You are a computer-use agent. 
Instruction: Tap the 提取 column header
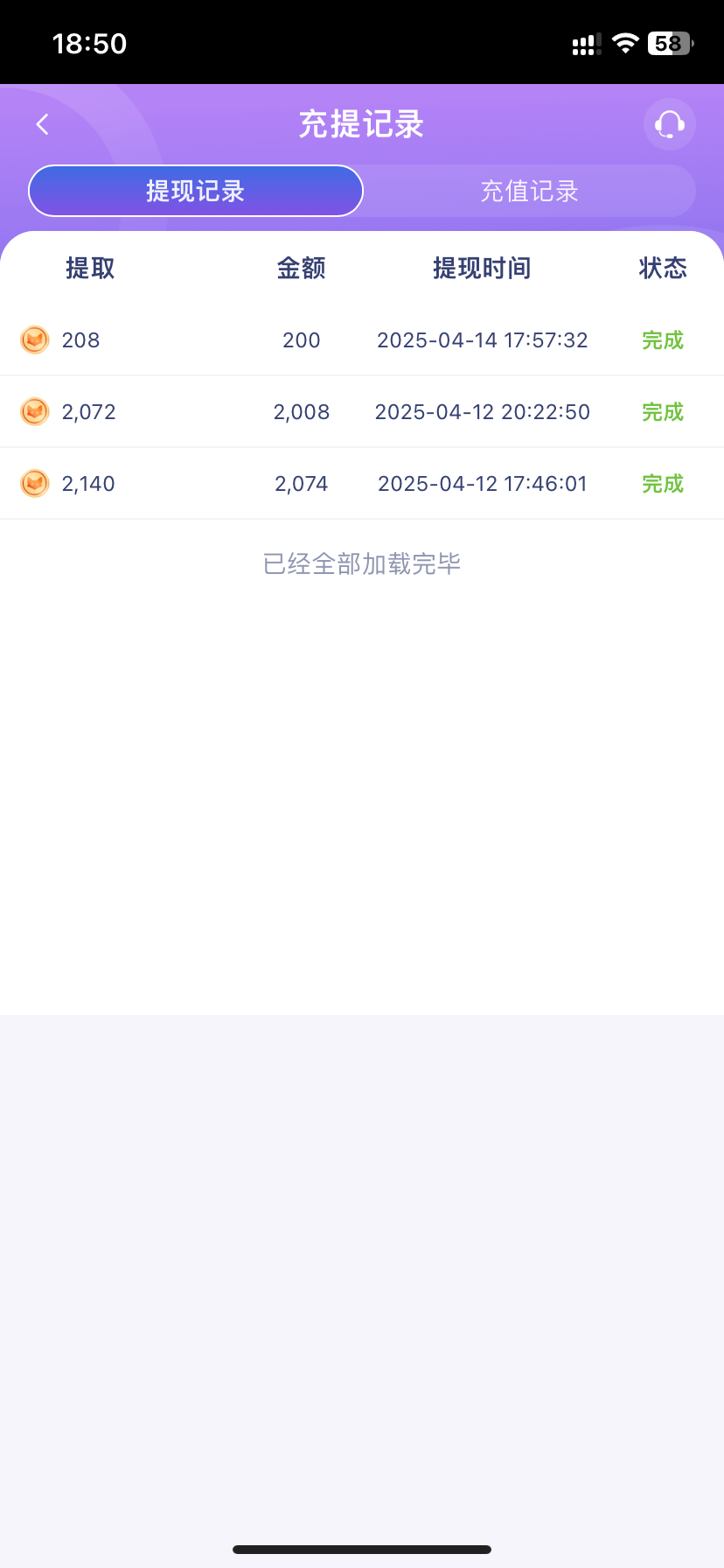89,268
